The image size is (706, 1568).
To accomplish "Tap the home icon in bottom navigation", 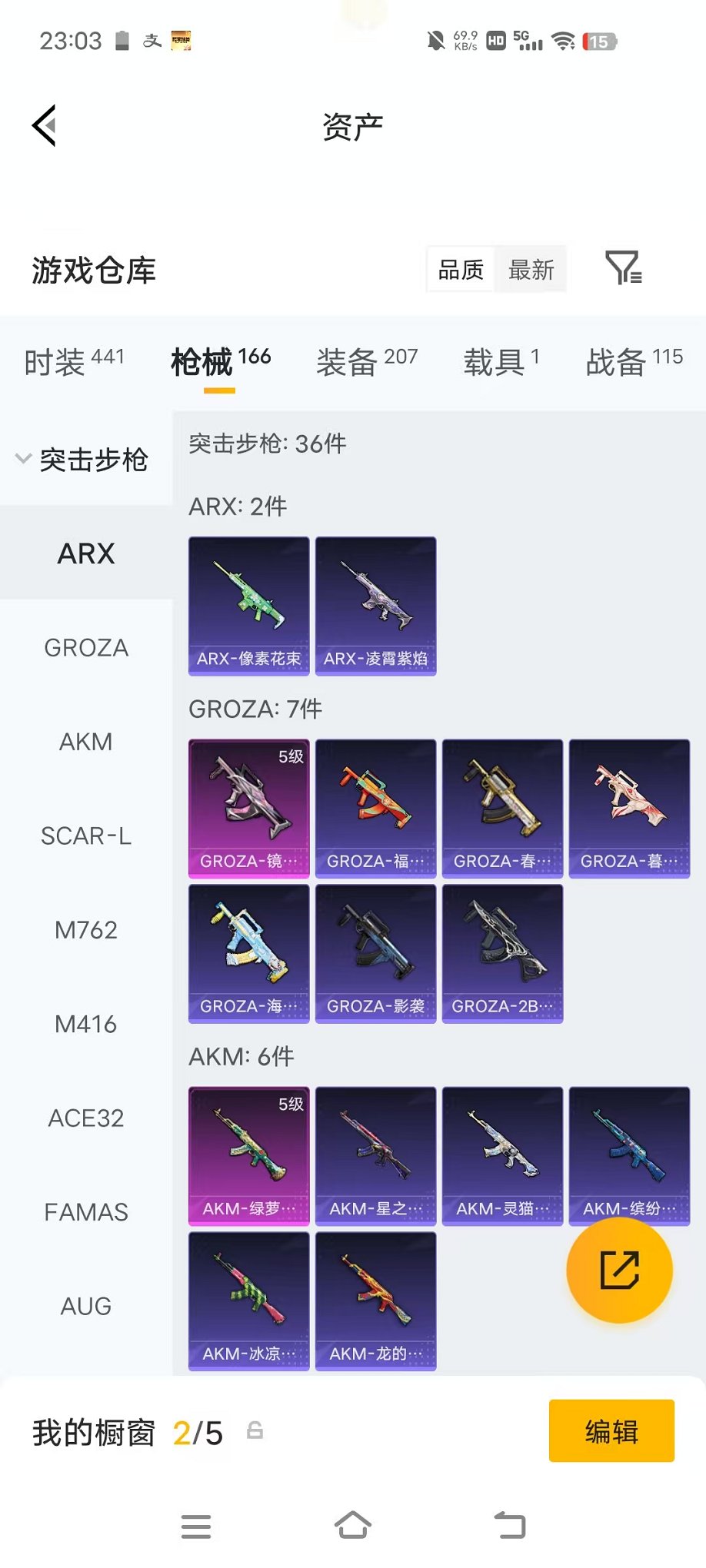I will click(353, 1527).
